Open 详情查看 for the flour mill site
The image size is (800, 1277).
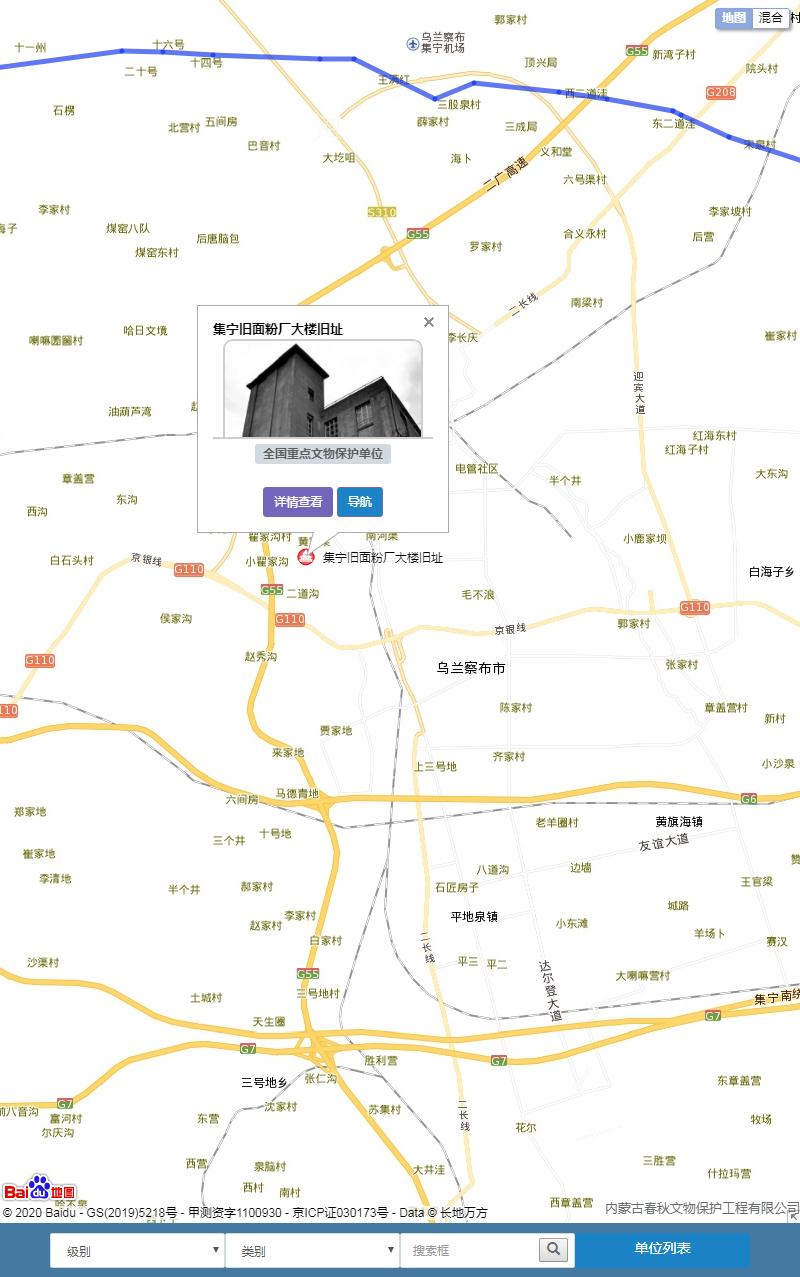point(297,502)
